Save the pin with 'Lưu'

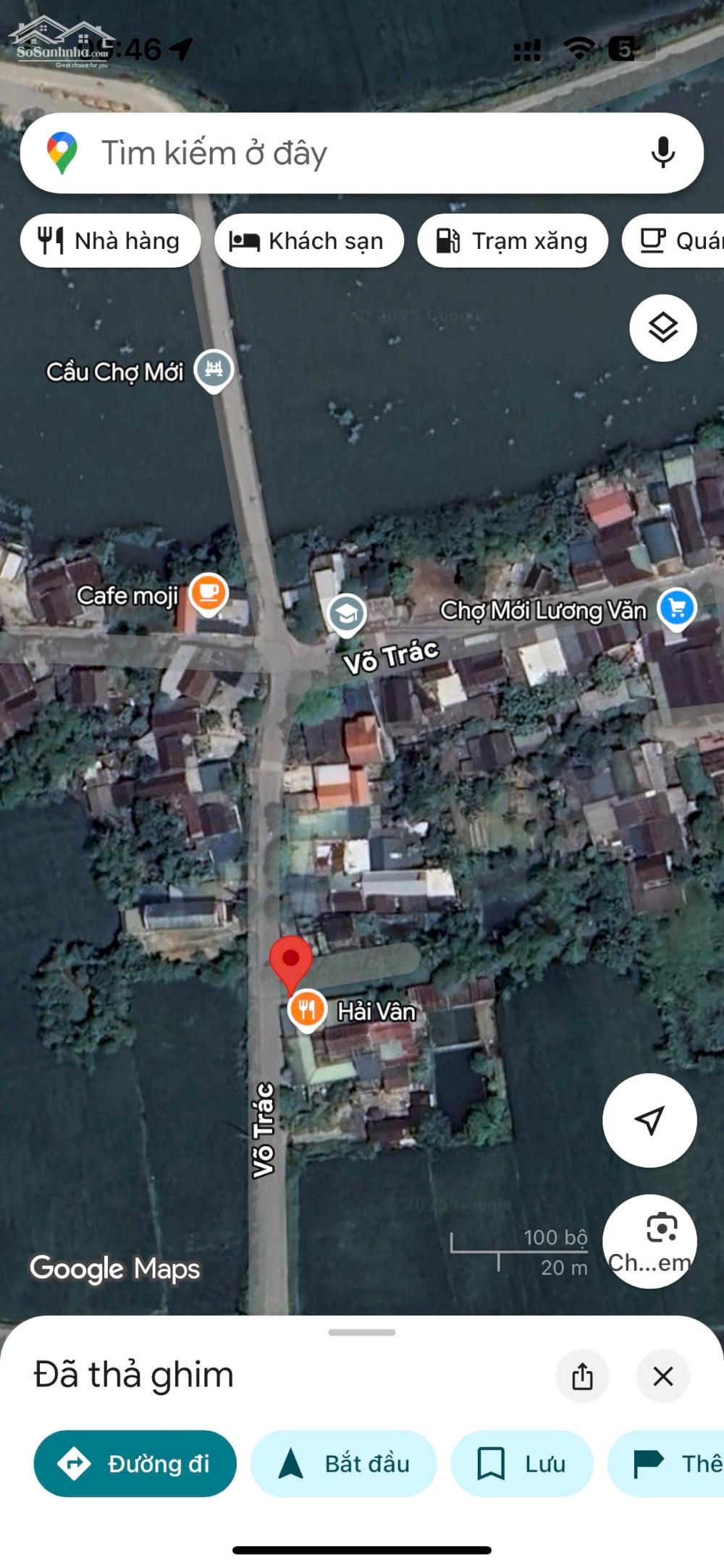[521, 1464]
